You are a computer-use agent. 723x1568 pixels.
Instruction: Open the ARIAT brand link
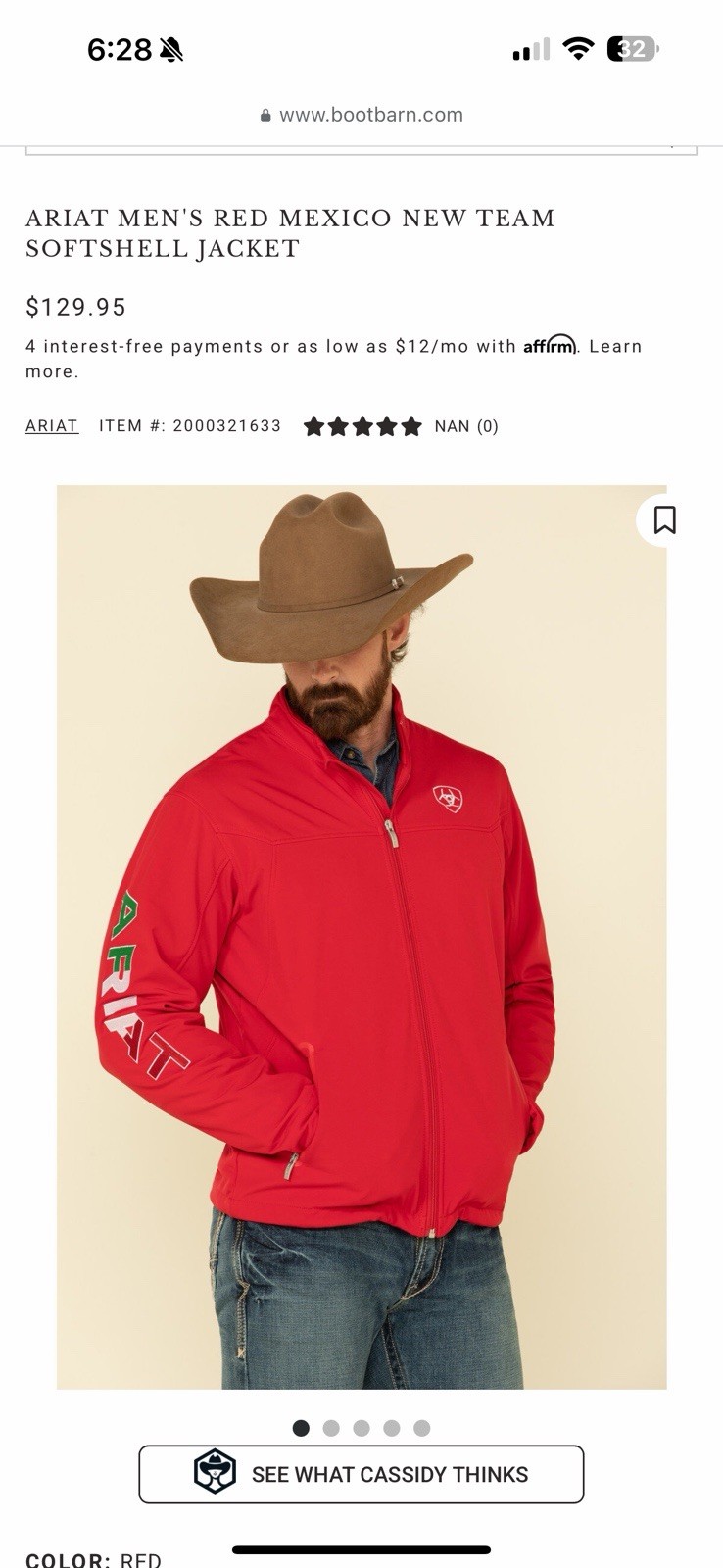[52, 426]
